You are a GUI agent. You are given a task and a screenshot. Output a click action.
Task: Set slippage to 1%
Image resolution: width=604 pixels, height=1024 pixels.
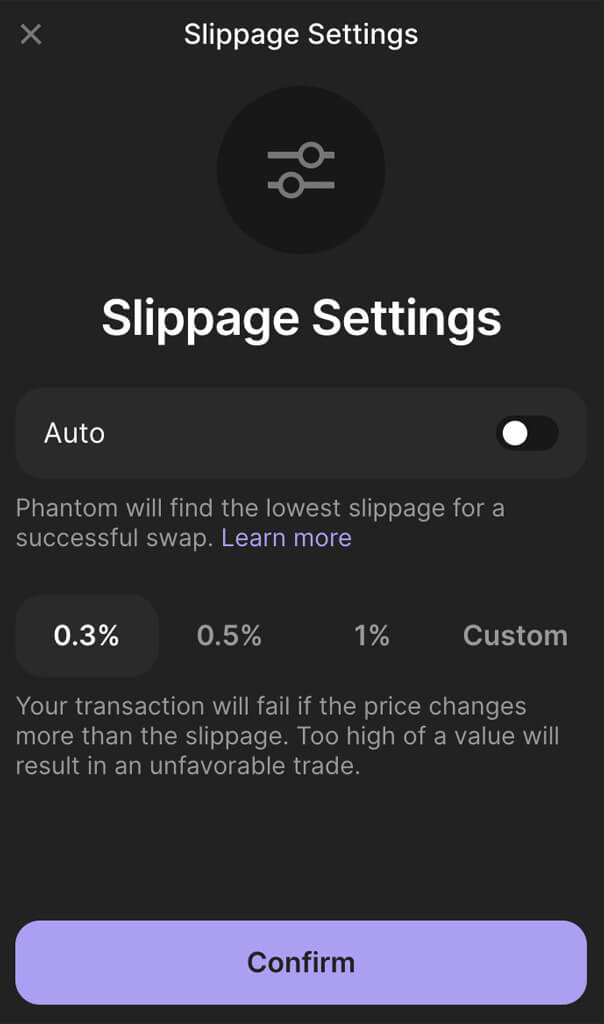pos(371,636)
